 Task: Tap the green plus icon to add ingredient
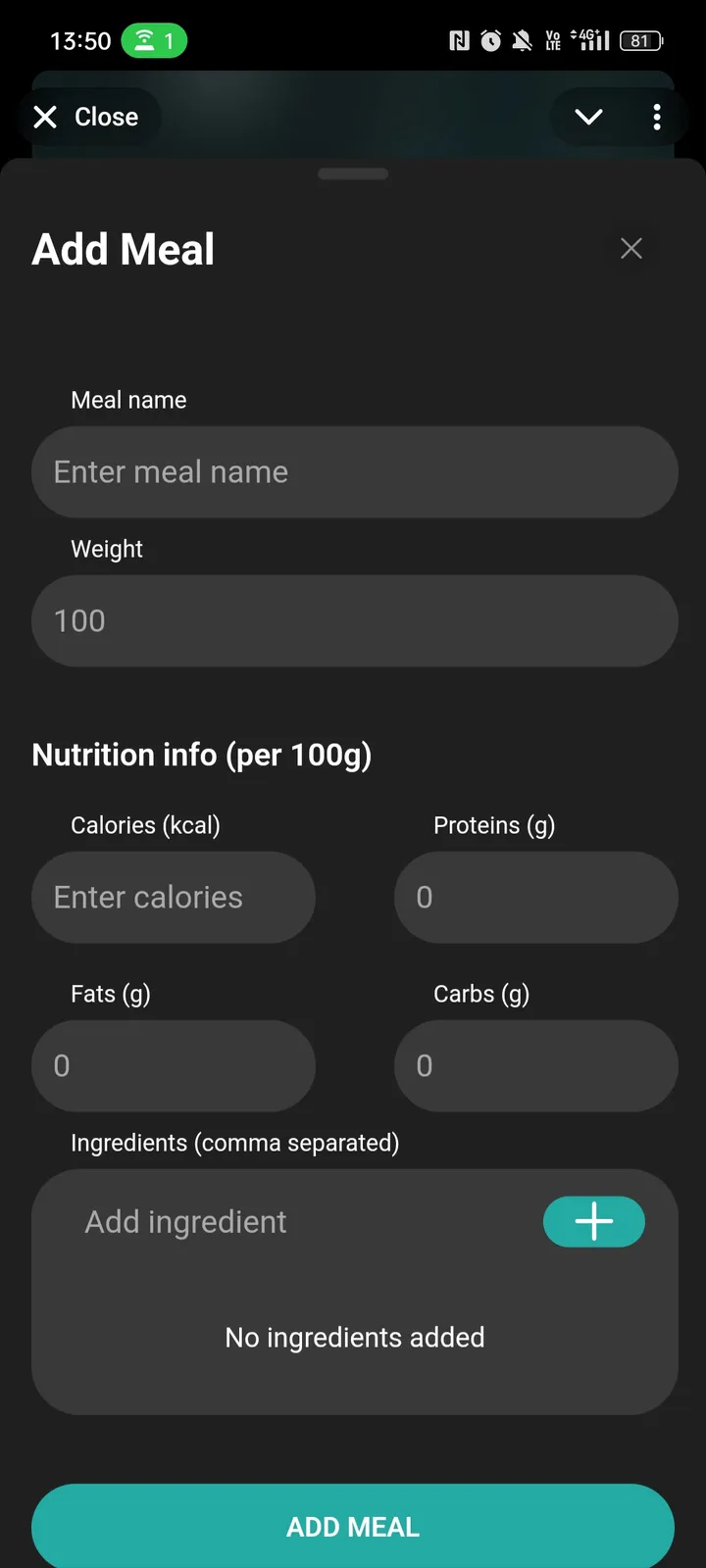coord(593,1222)
